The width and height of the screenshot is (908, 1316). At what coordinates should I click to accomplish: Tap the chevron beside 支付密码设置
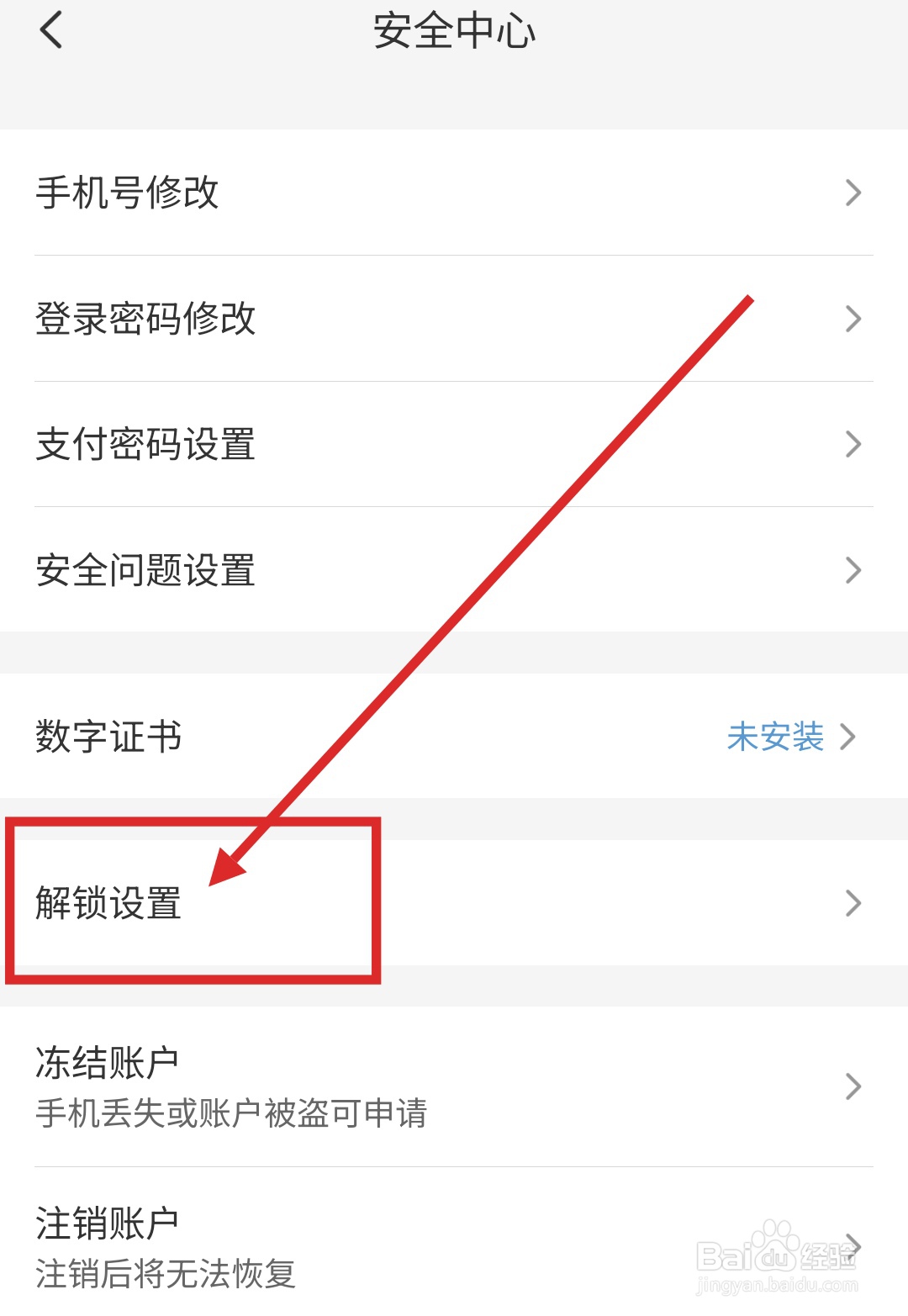click(853, 445)
